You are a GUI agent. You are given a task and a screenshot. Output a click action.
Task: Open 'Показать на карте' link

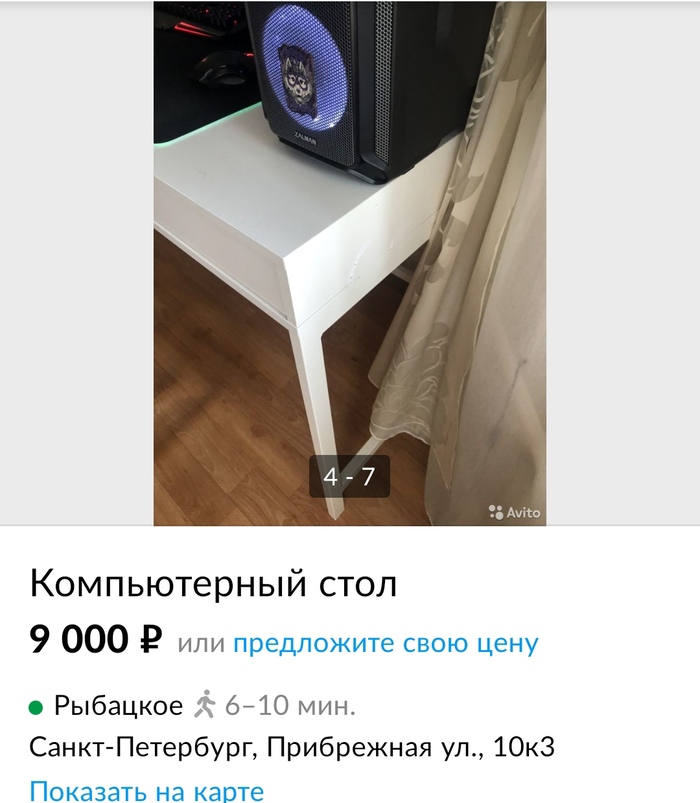pos(147,790)
